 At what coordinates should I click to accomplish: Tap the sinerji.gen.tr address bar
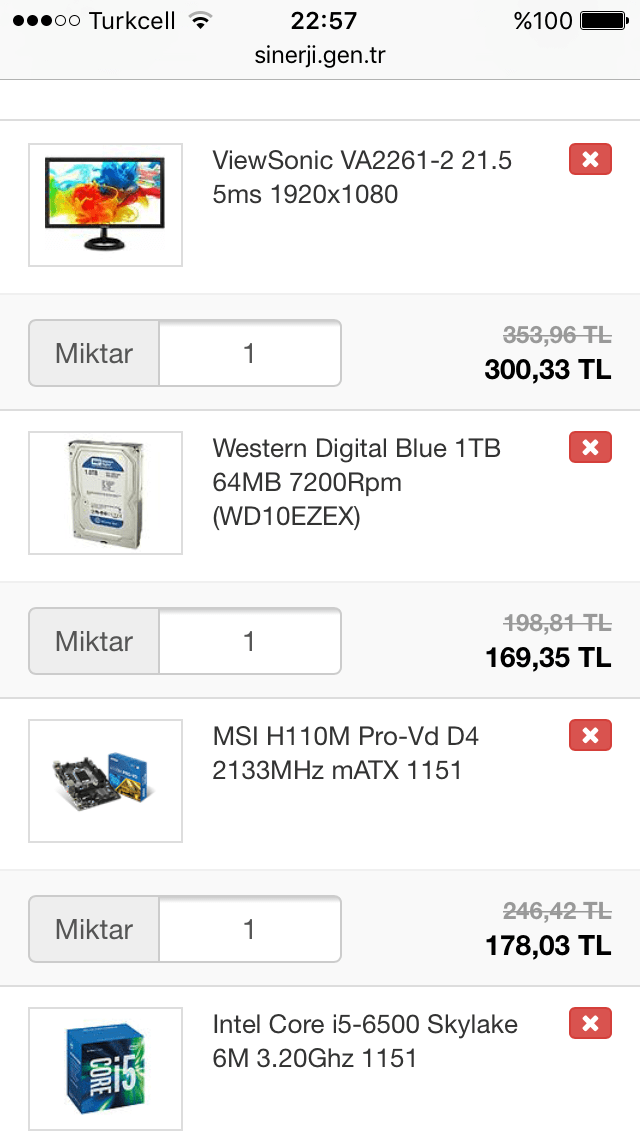[320, 55]
